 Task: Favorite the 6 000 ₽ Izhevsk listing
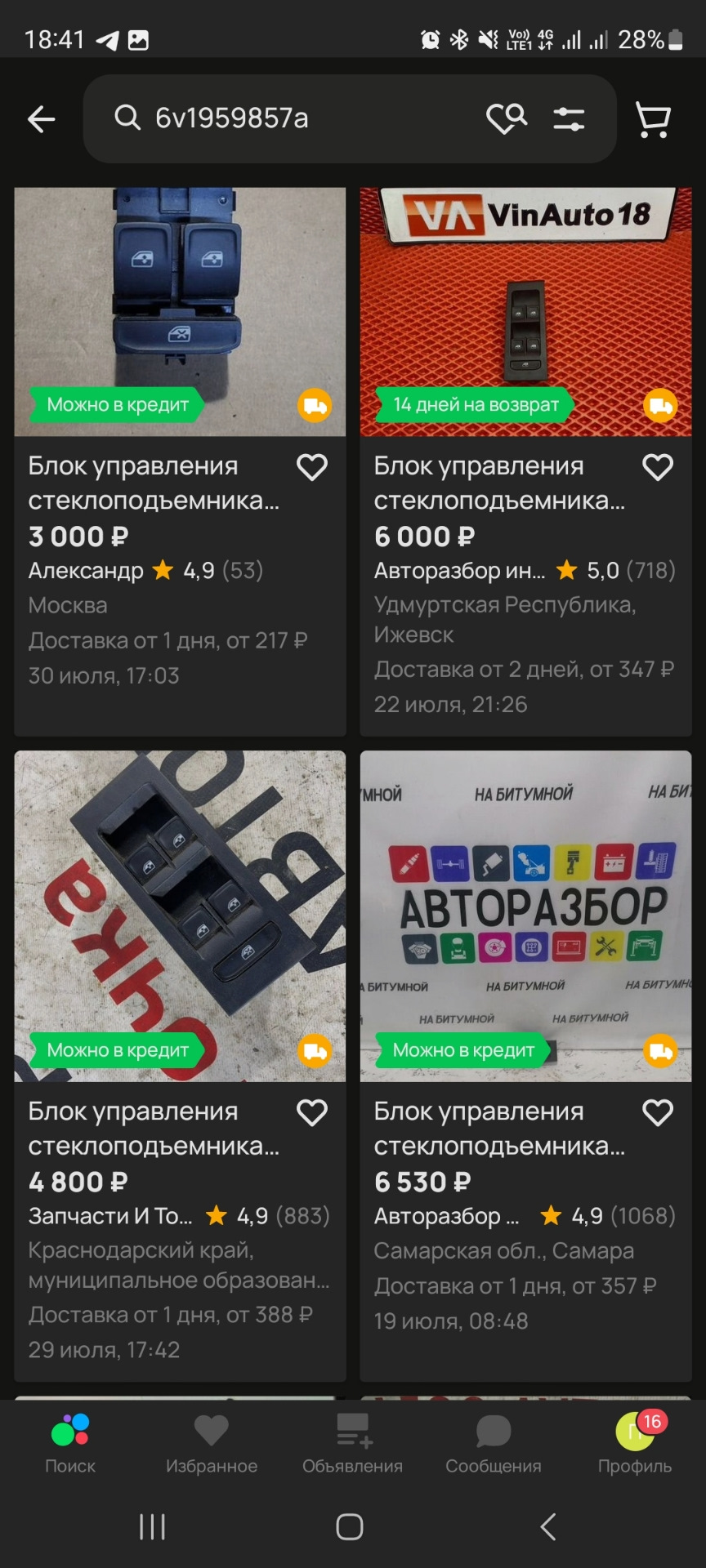point(658,467)
